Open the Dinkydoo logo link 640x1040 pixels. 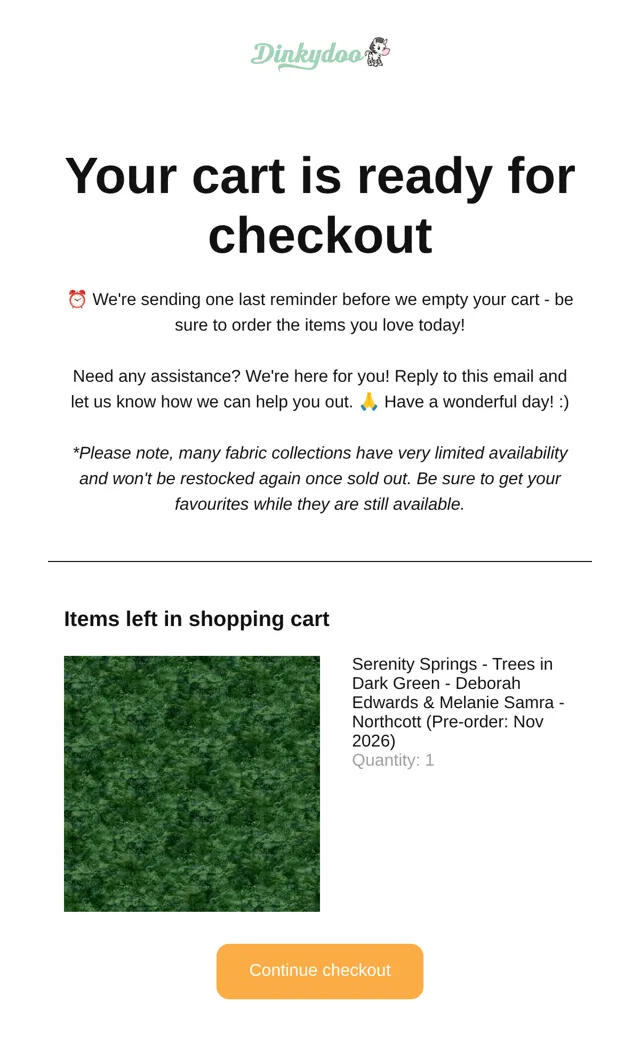(x=320, y=53)
